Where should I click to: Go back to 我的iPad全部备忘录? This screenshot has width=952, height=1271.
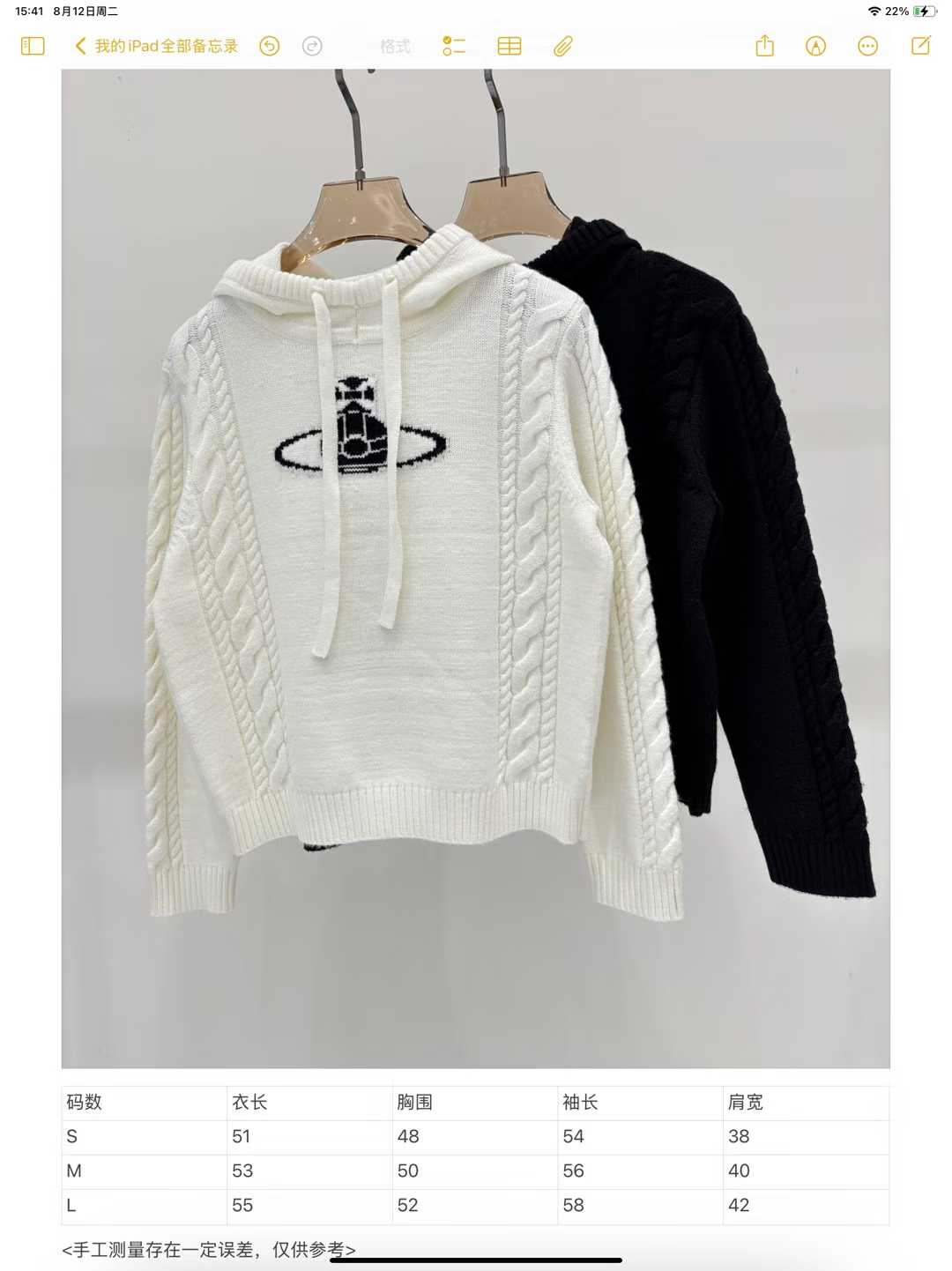coord(157,46)
